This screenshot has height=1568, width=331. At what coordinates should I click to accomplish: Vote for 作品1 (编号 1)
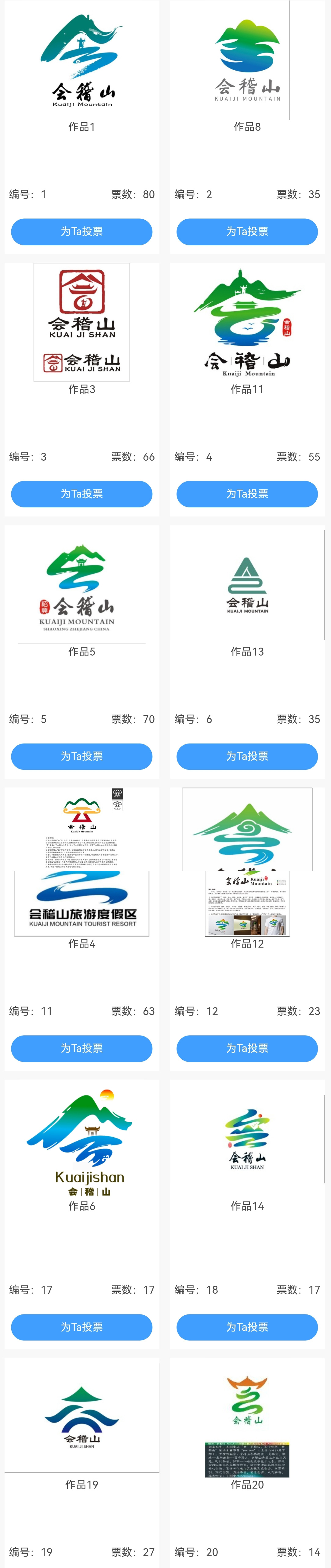pos(82,231)
